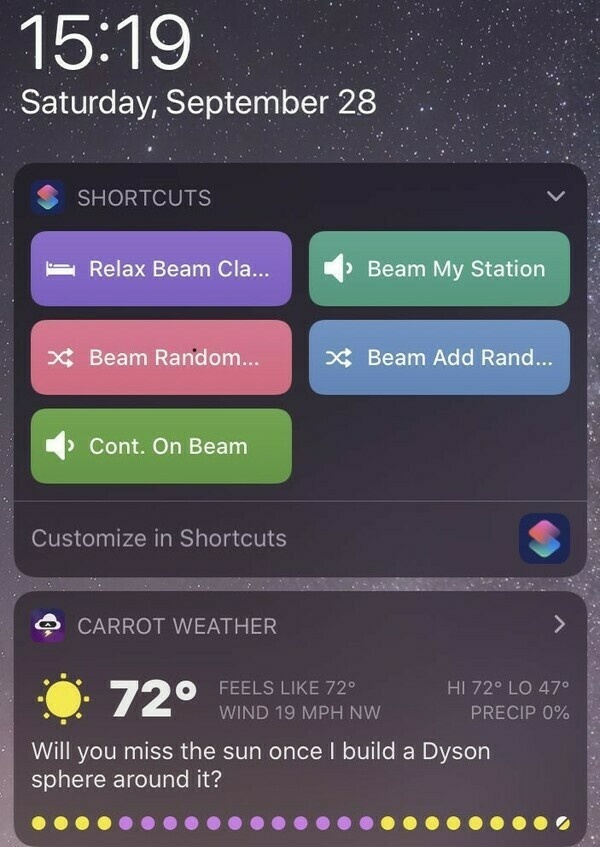Run the Beam My Station shortcut
The image size is (600, 847).
point(439,269)
